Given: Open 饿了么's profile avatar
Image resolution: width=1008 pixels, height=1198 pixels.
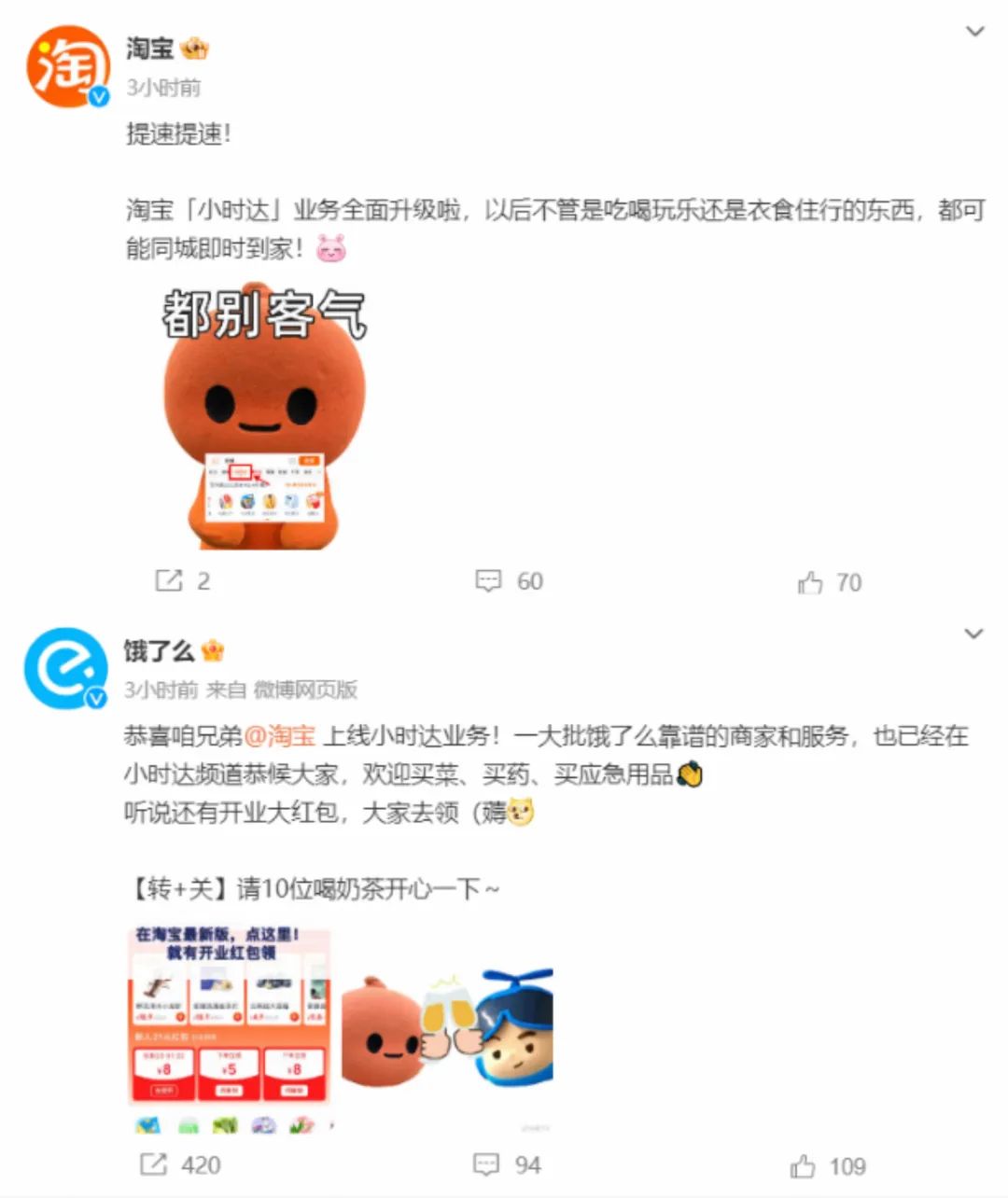Looking at the screenshot, I should coord(65,668).
